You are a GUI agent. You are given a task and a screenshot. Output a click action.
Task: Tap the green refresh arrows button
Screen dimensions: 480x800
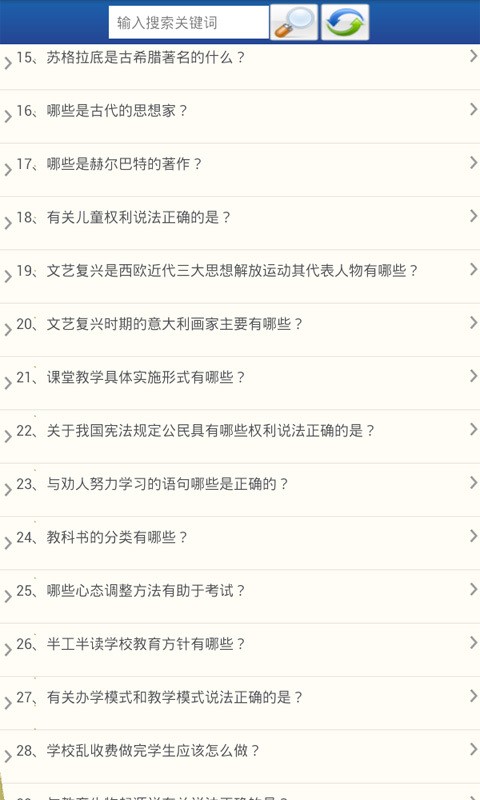[x=345, y=22]
